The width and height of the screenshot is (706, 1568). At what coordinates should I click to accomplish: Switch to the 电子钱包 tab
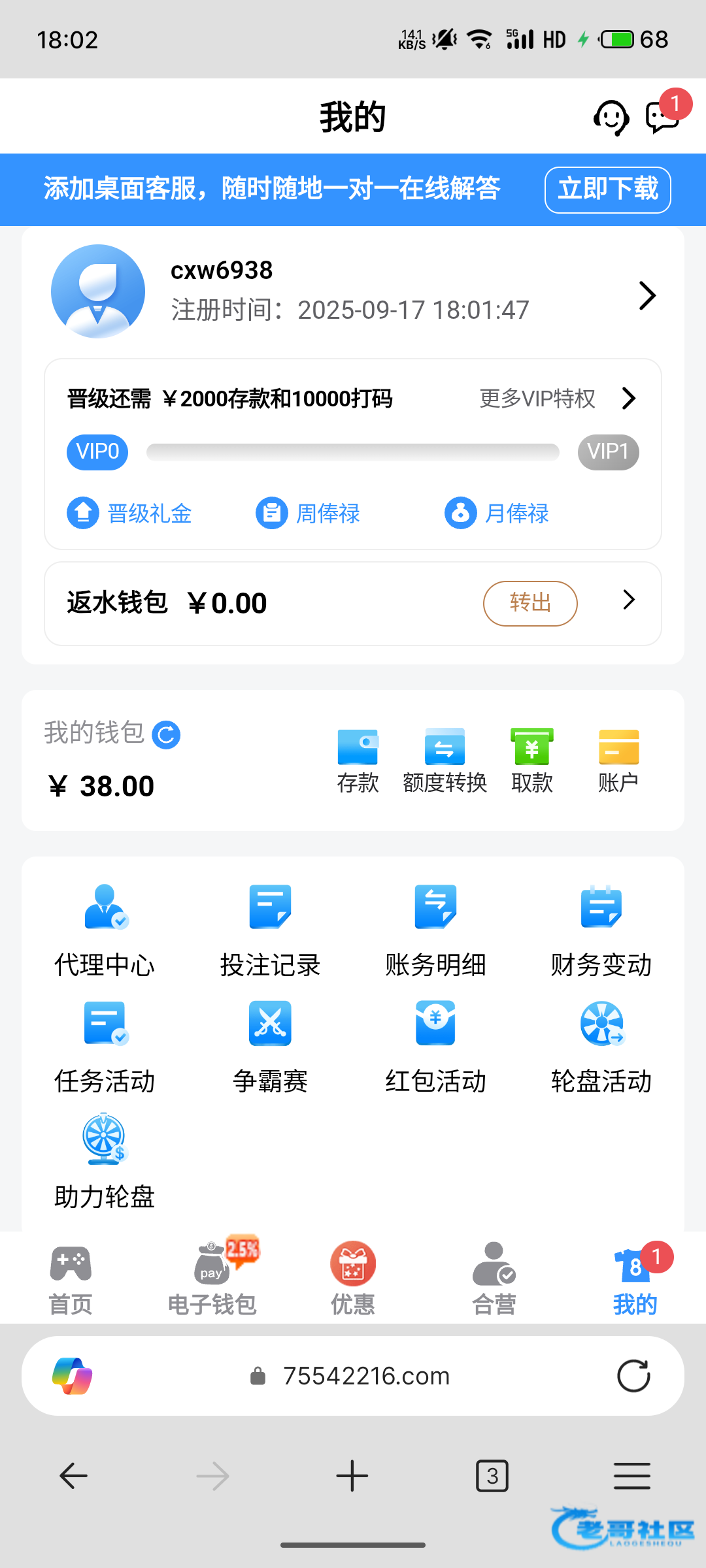(212, 1278)
